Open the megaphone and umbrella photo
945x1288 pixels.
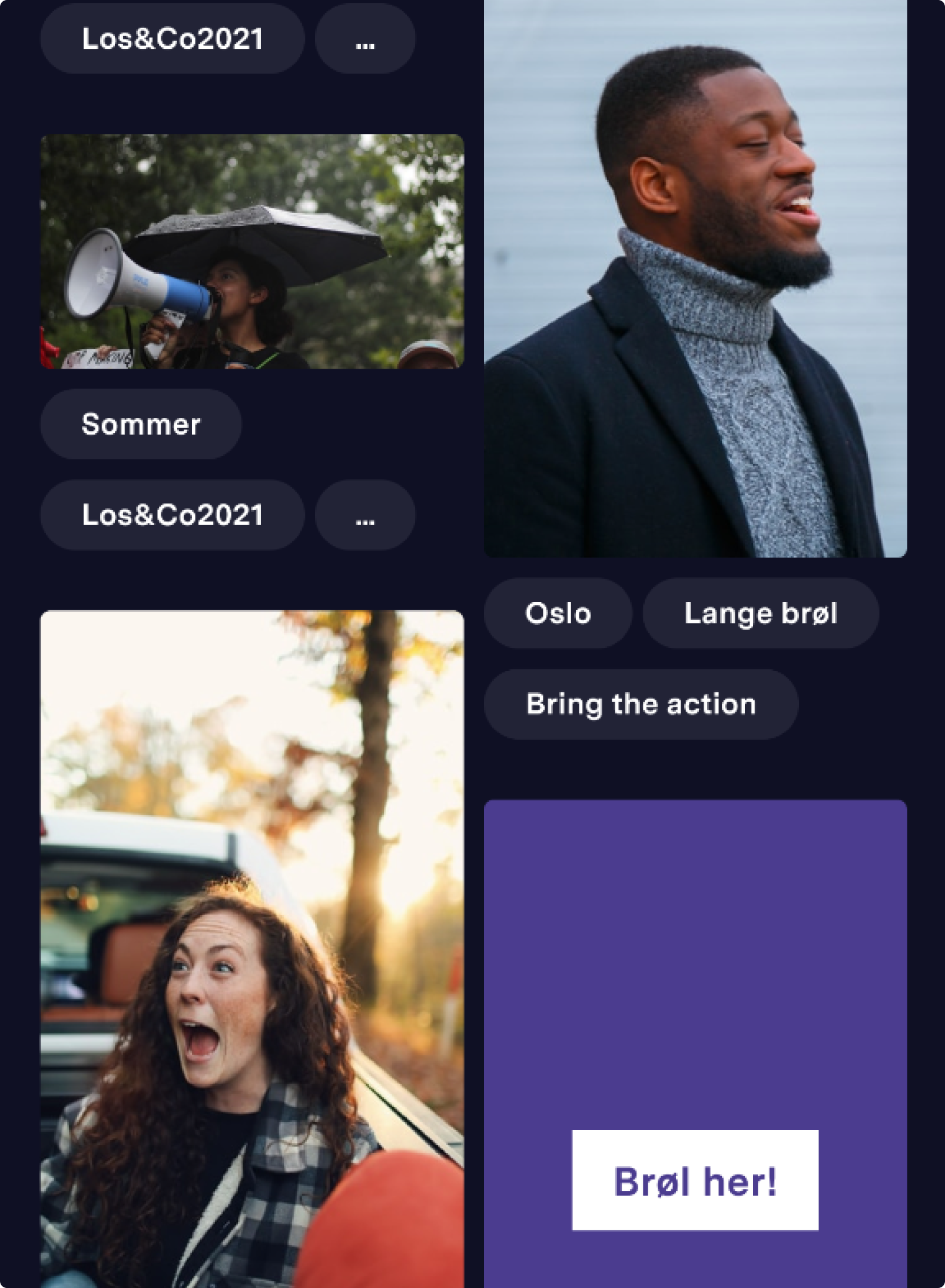point(252,251)
